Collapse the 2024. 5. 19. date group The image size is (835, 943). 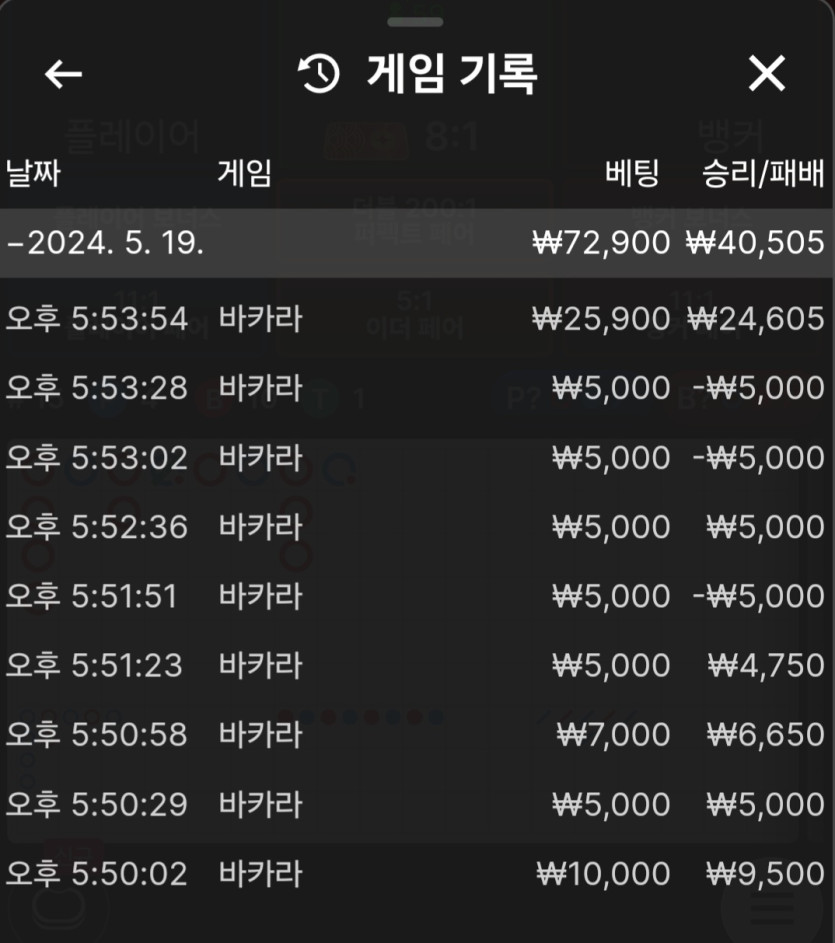click(105, 243)
